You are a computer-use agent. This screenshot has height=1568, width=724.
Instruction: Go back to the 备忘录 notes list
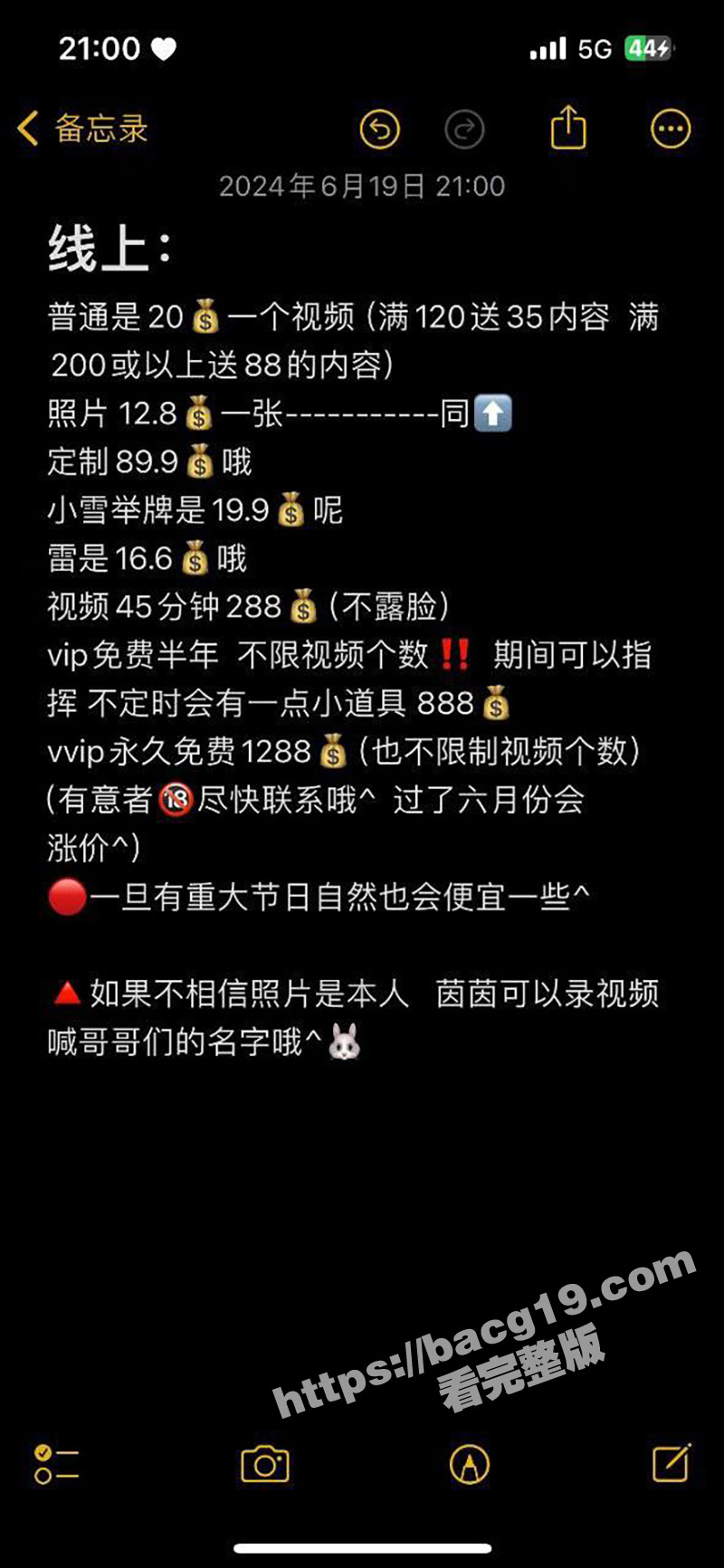pos(81,128)
